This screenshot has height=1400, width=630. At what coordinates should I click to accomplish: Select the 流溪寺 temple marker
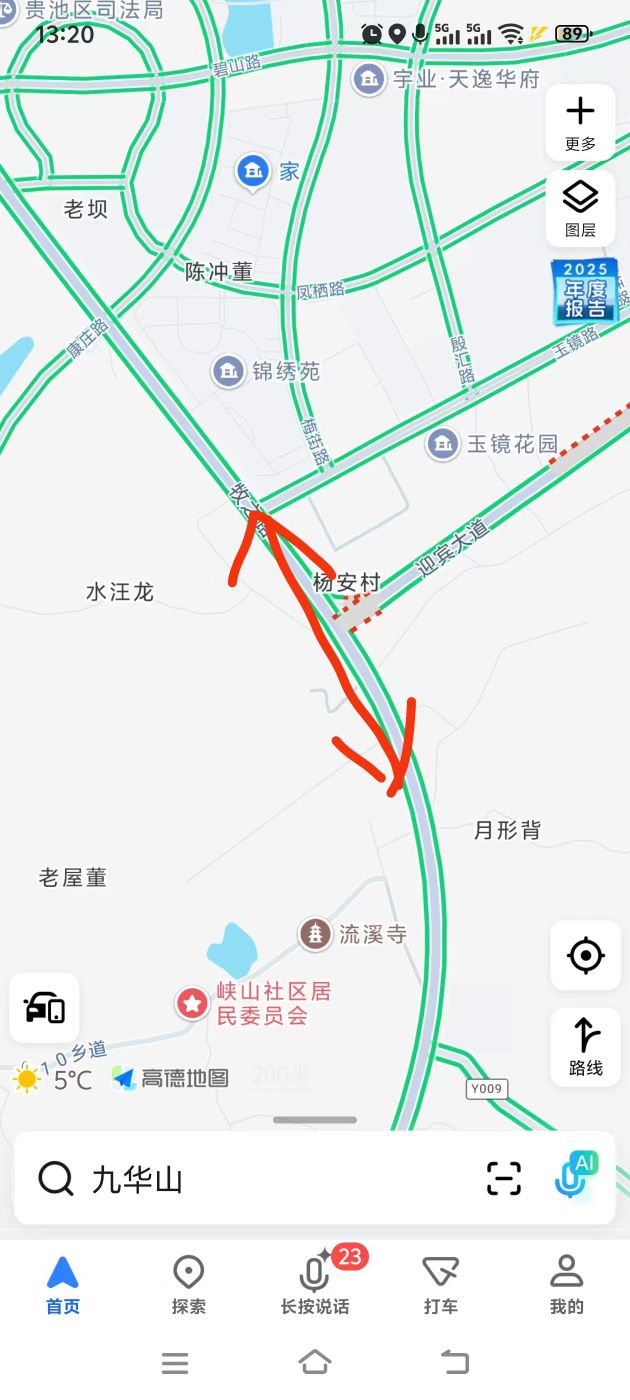[x=316, y=934]
